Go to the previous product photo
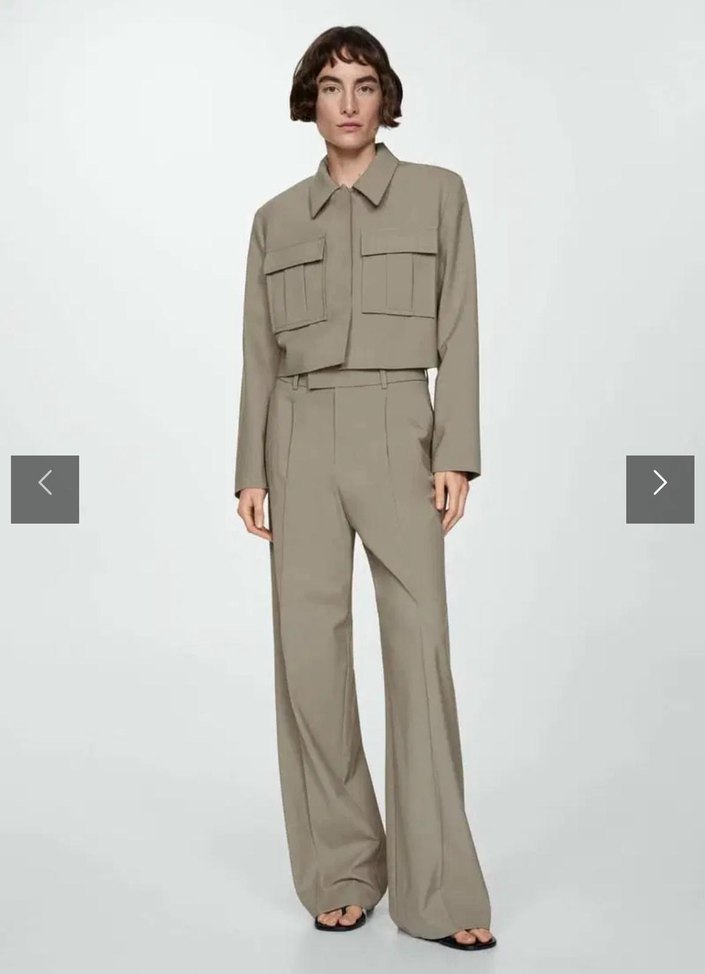Screen dimensions: 705x974 (x=45, y=489)
